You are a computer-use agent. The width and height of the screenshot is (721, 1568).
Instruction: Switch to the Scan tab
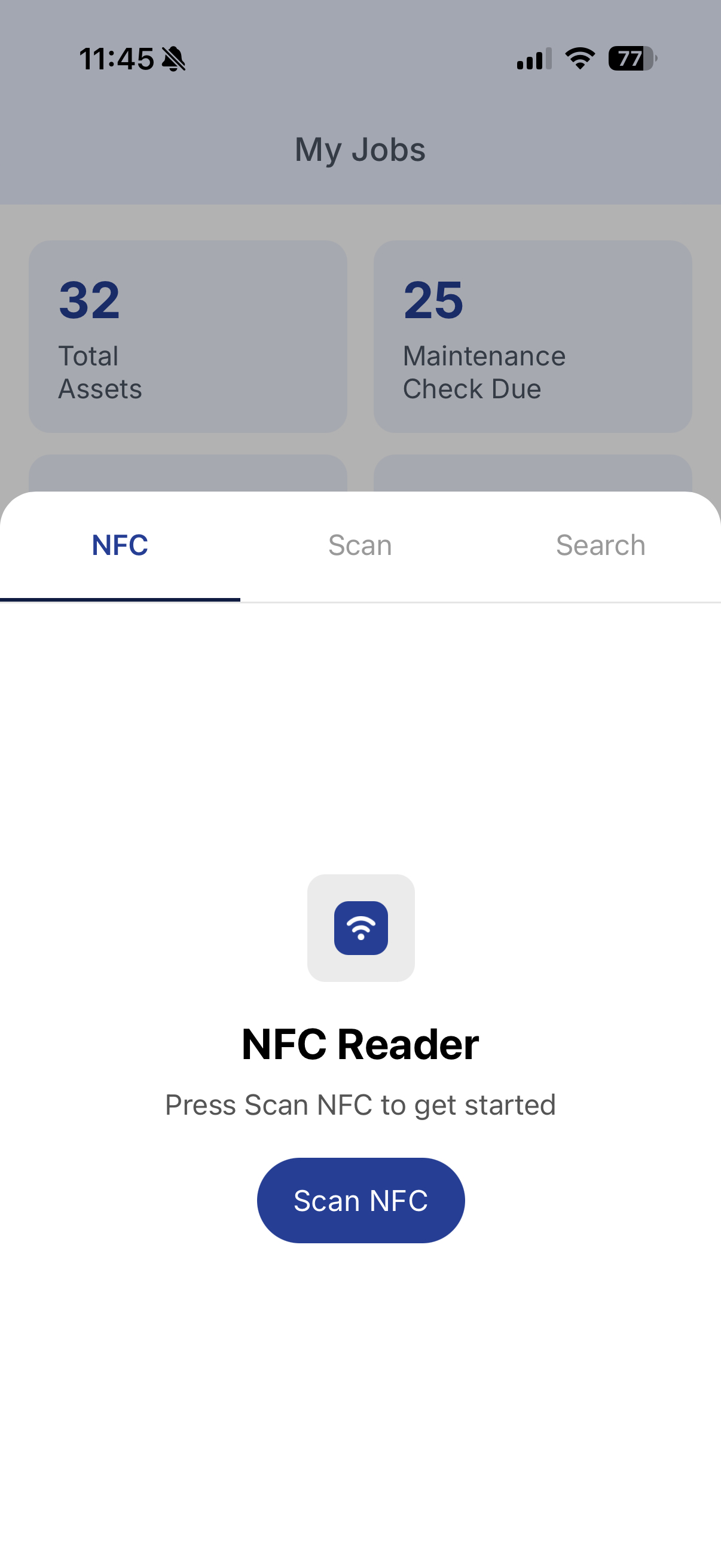tap(360, 545)
